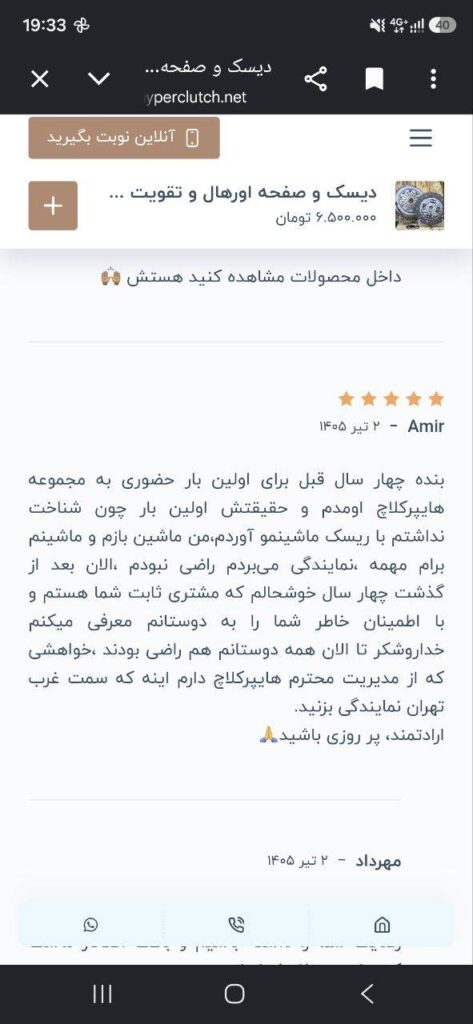
Task: Call the shop via phone icon
Action: tap(236, 924)
